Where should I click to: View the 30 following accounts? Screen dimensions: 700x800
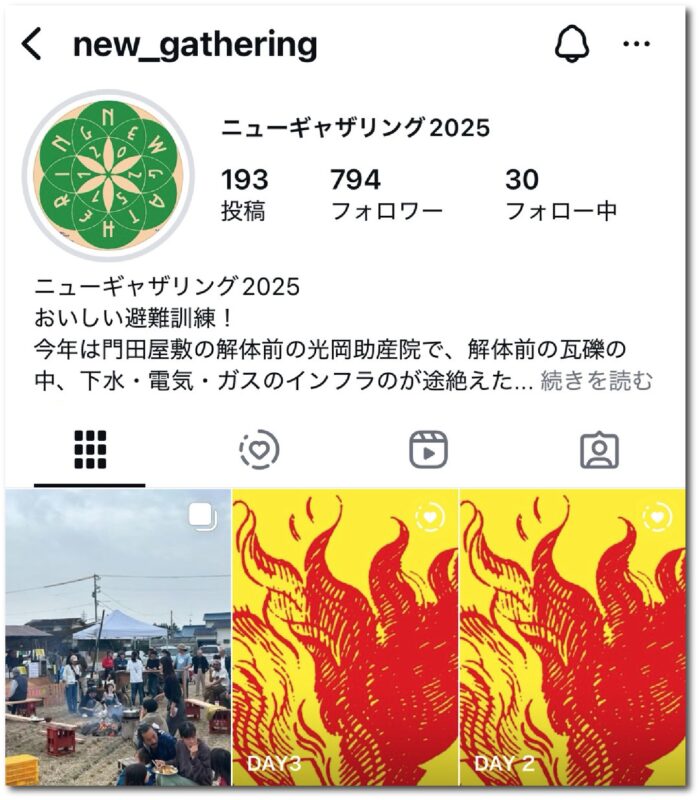(560, 194)
